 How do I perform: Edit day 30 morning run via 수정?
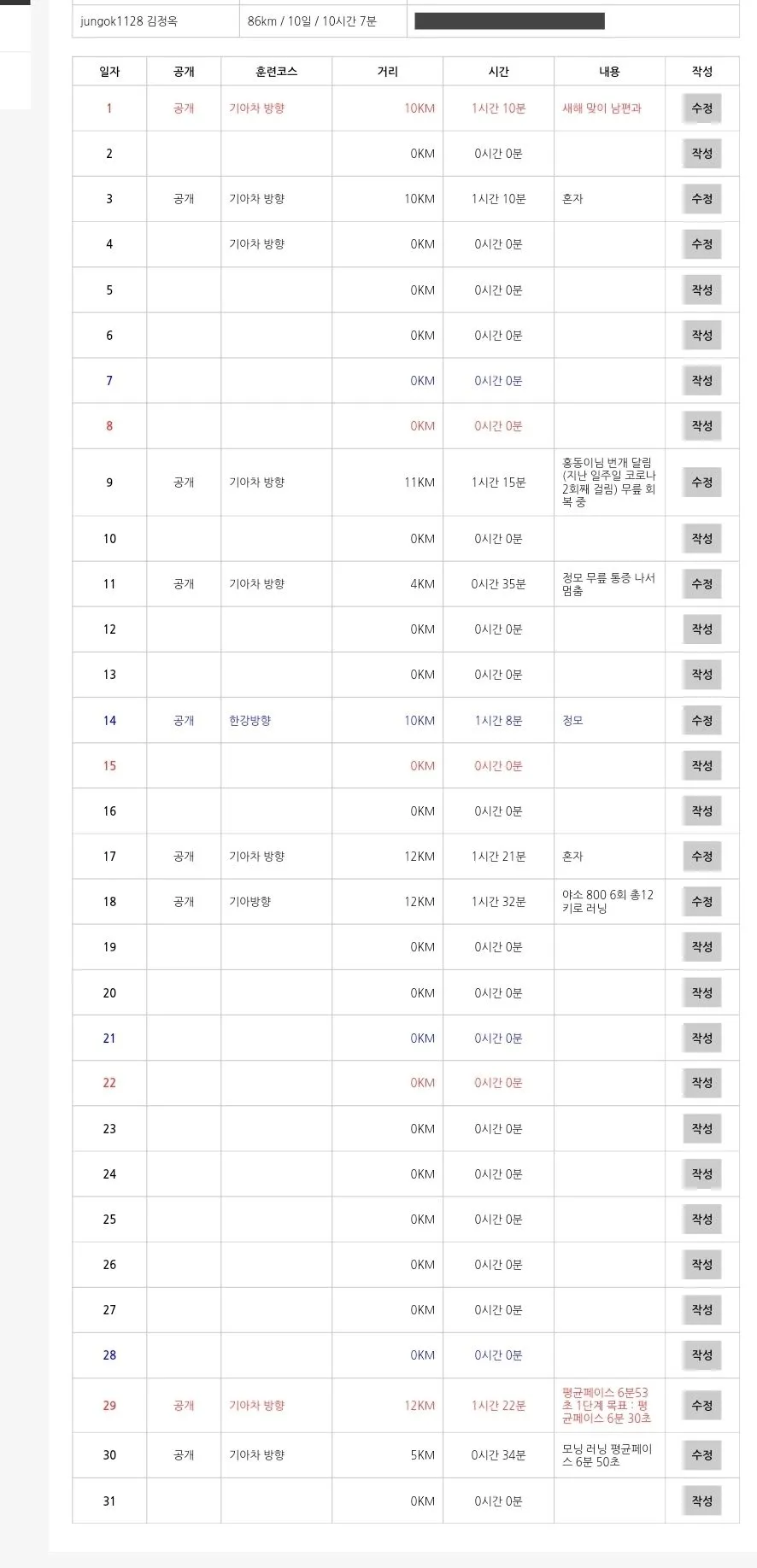[701, 1455]
